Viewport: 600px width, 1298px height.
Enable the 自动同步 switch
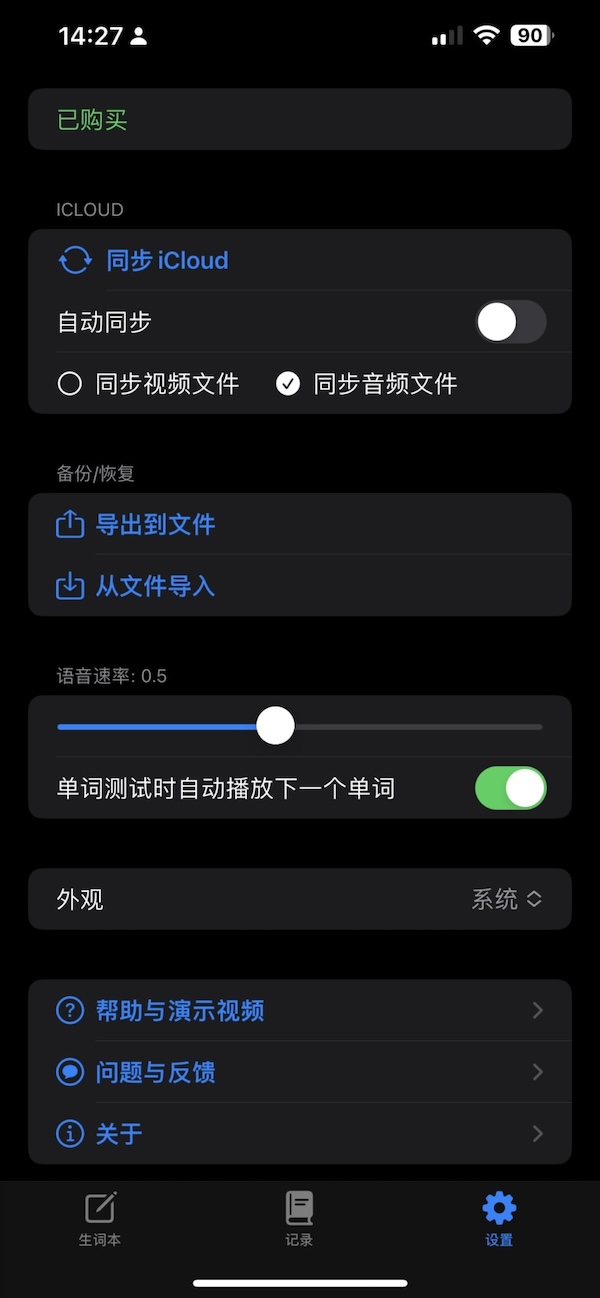[511, 322]
